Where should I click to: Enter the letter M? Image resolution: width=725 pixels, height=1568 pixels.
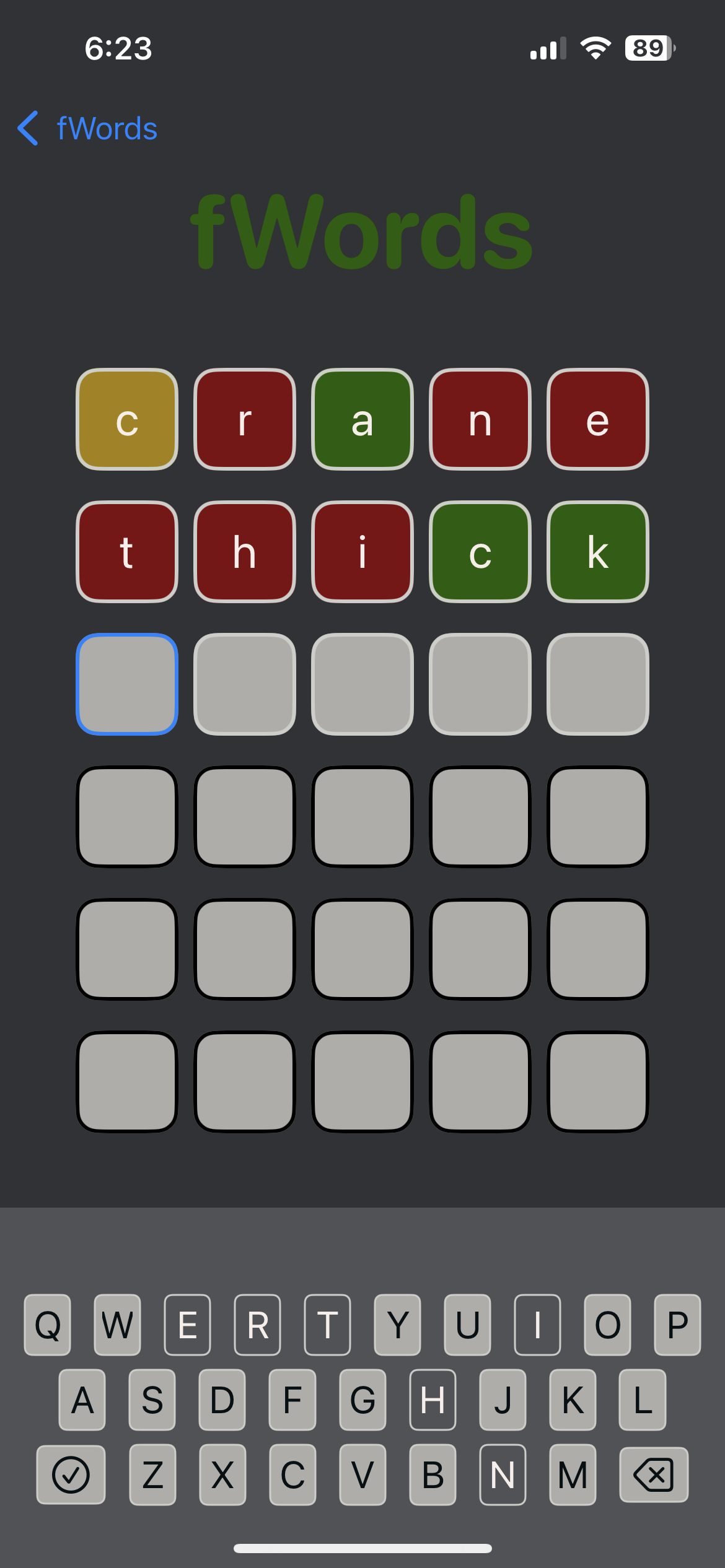click(573, 1474)
